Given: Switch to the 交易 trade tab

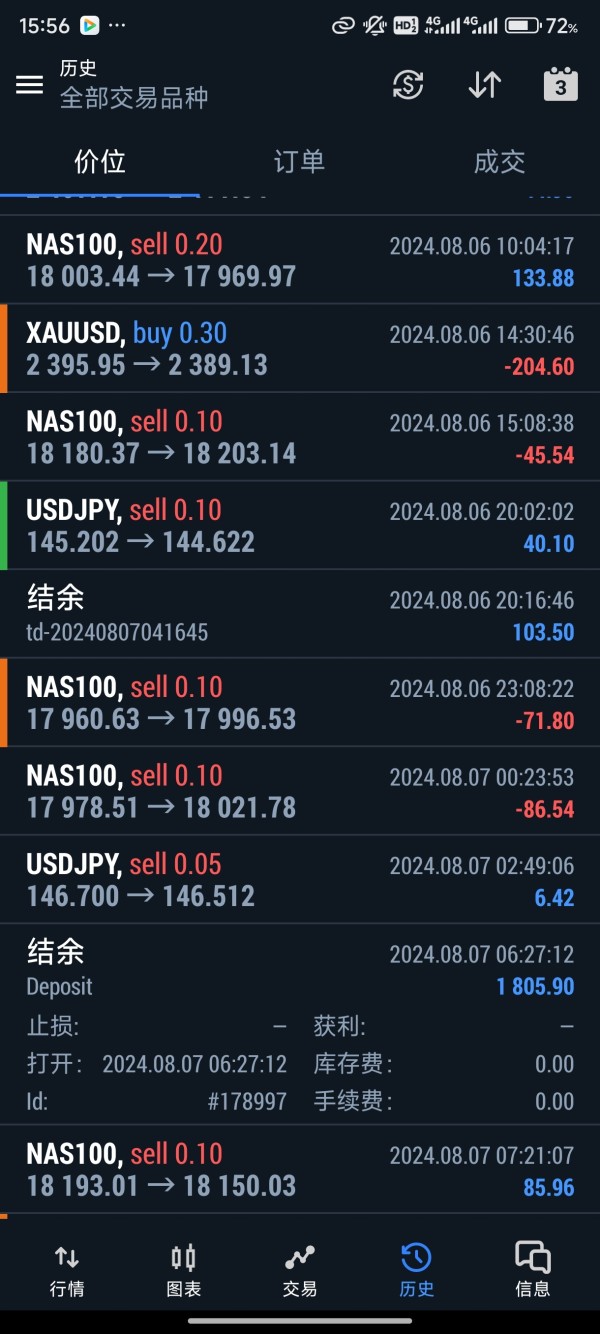Looking at the screenshot, I should point(300,1270).
